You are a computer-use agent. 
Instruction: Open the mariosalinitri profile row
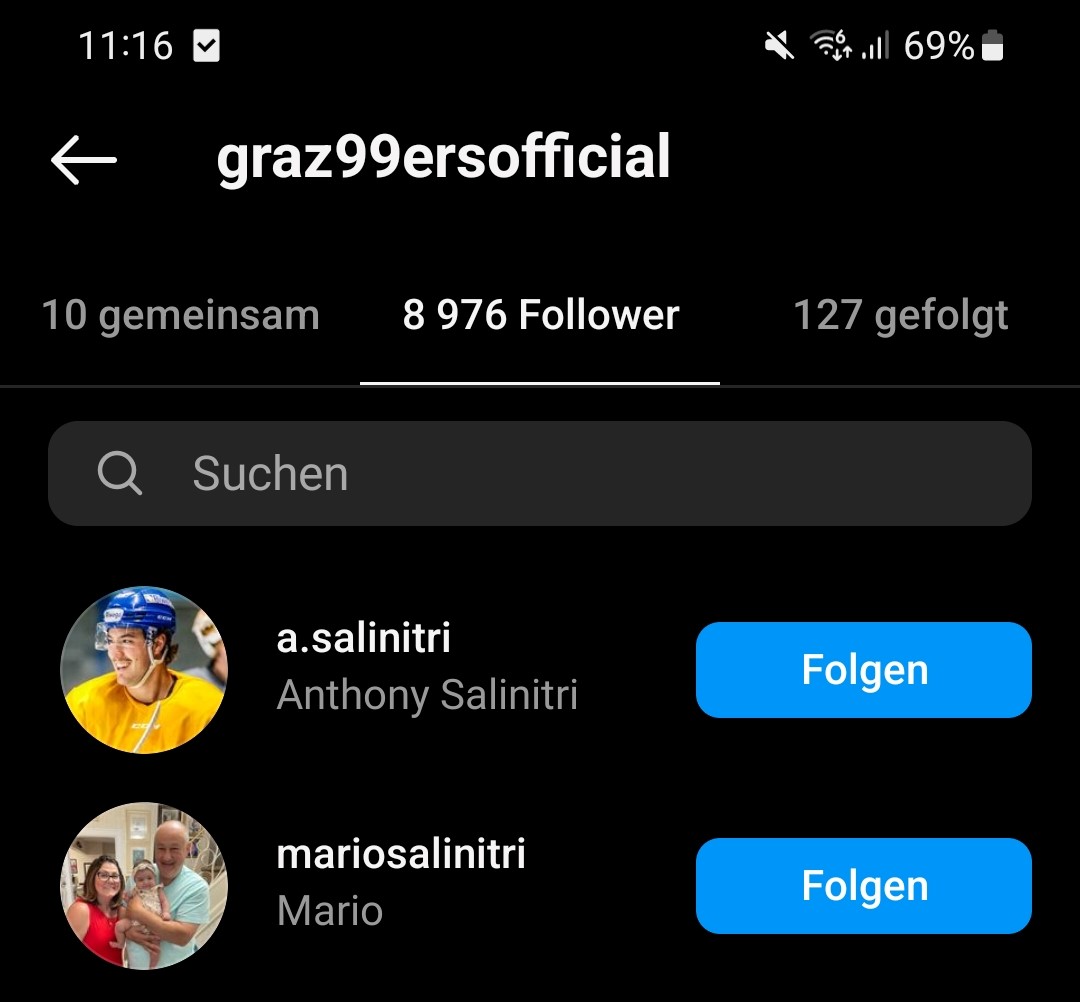pos(400,882)
